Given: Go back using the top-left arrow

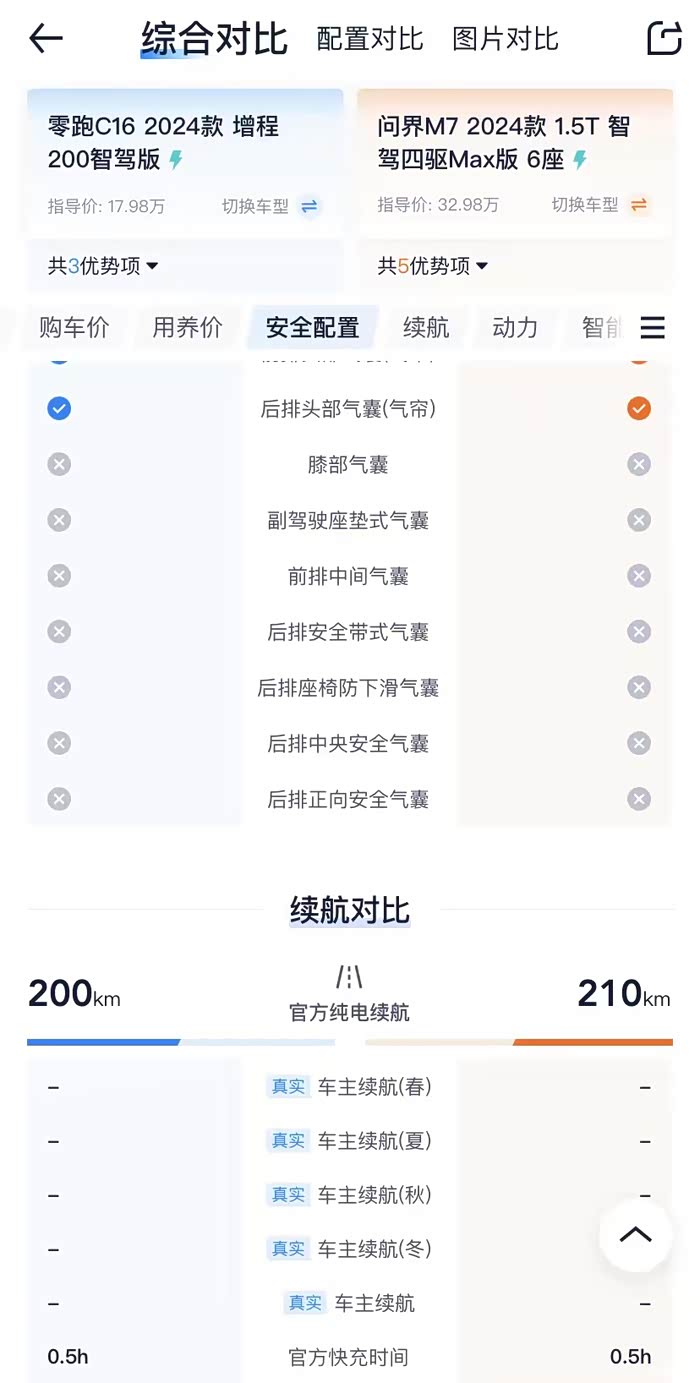Looking at the screenshot, I should pyautogui.click(x=46, y=39).
